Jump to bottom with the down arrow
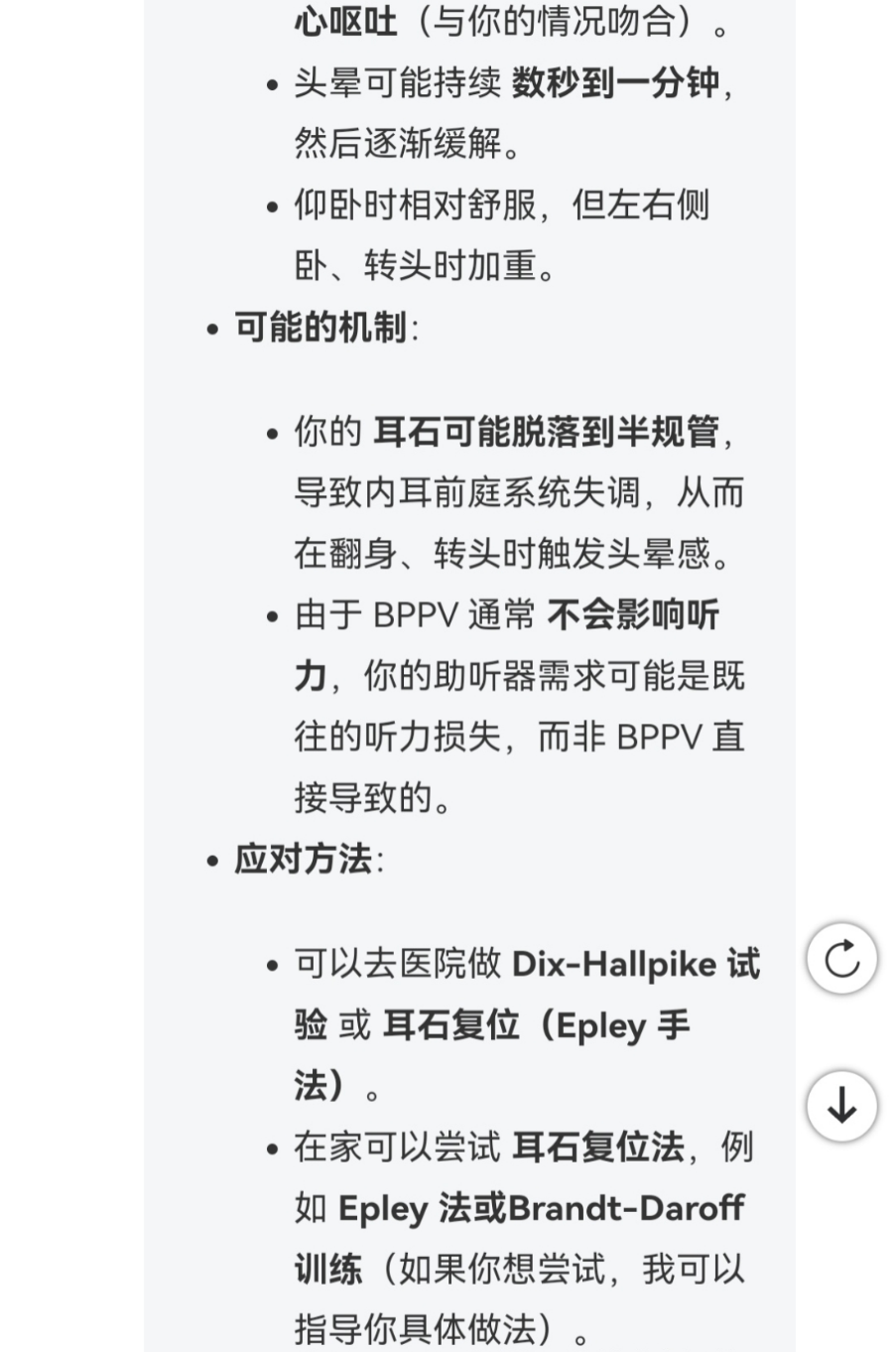The width and height of the screenshot is (896, 1353). point(841,1105)
